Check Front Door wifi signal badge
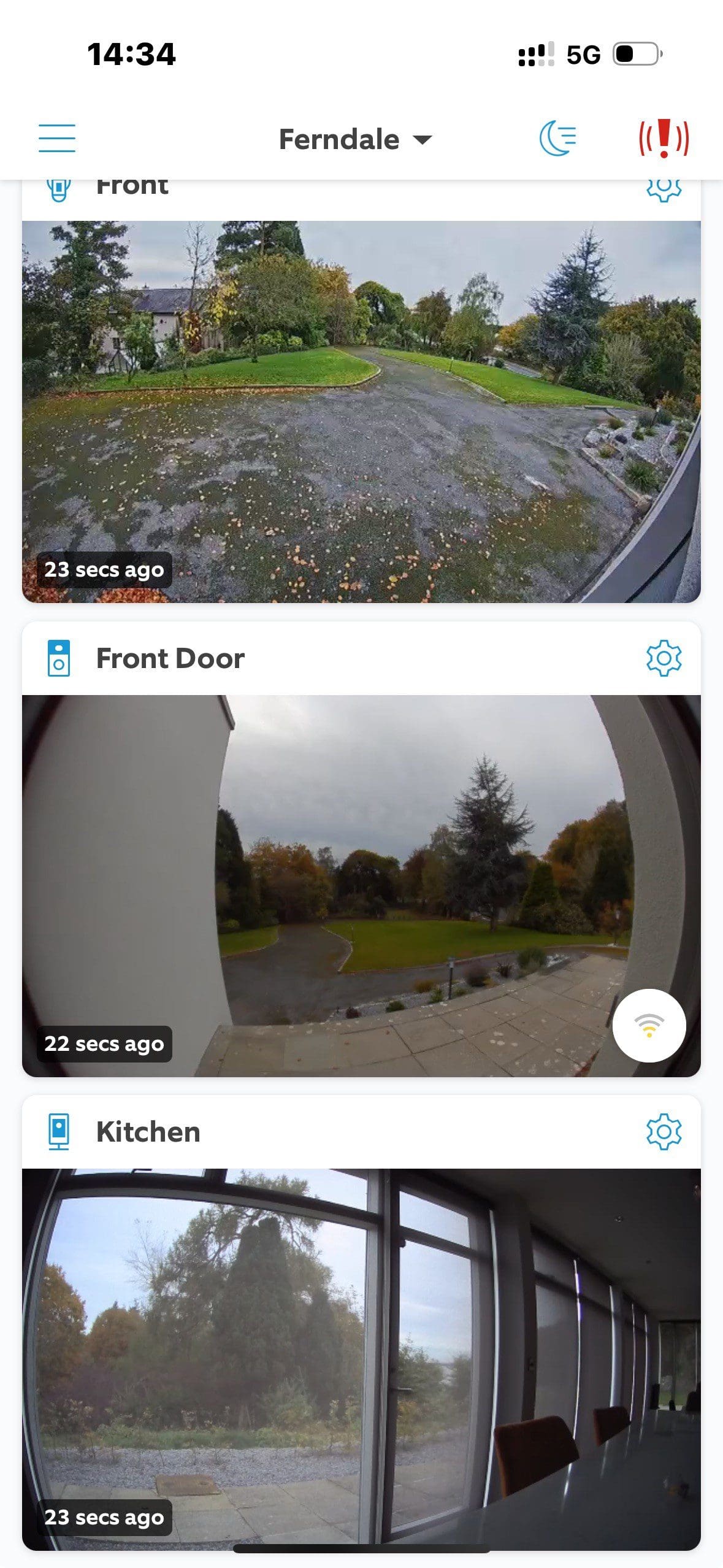The height and width of the screenshot is (1568, 723). click(649, 1025)
